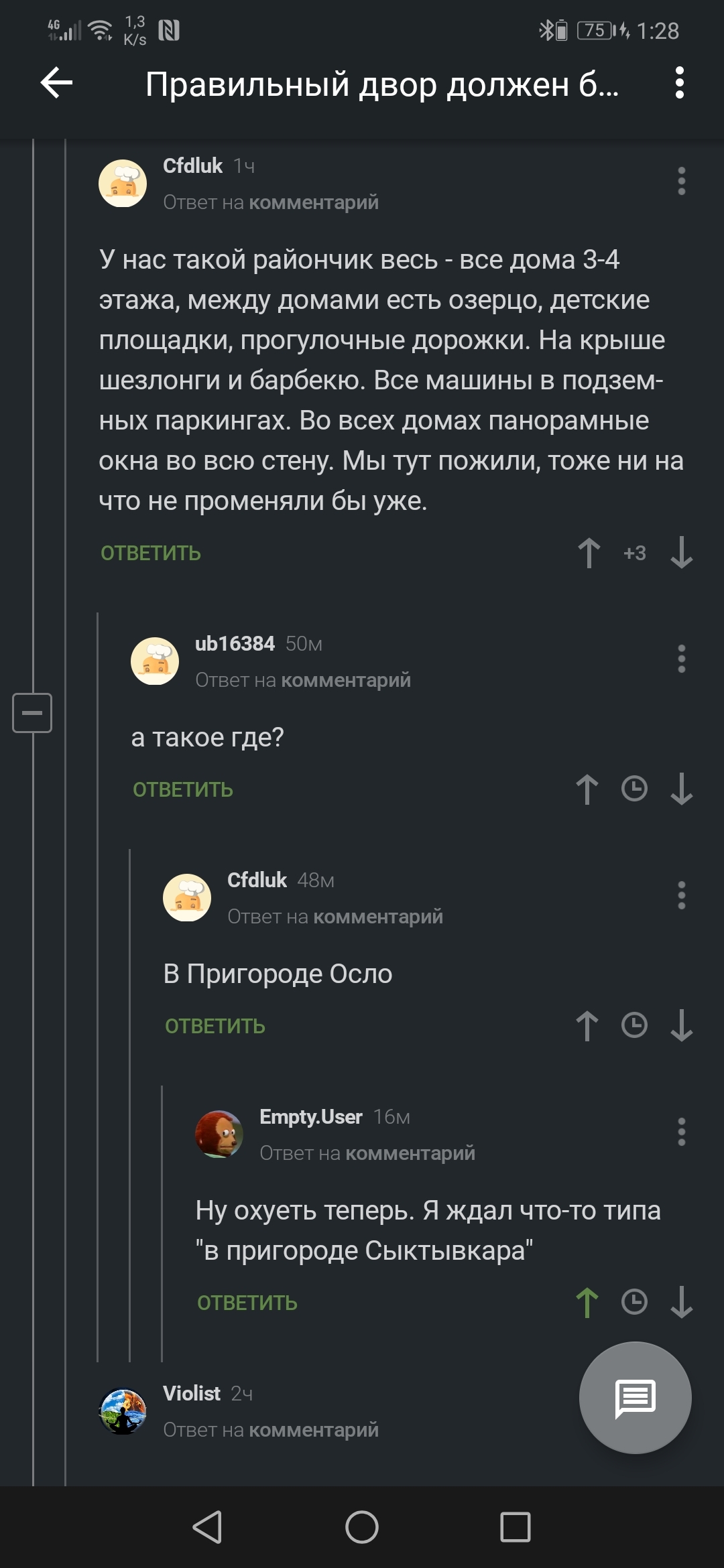Reply to Empty.User's comment
Viewport: 724px width, 1568px height.
[x=247, y=1303]
